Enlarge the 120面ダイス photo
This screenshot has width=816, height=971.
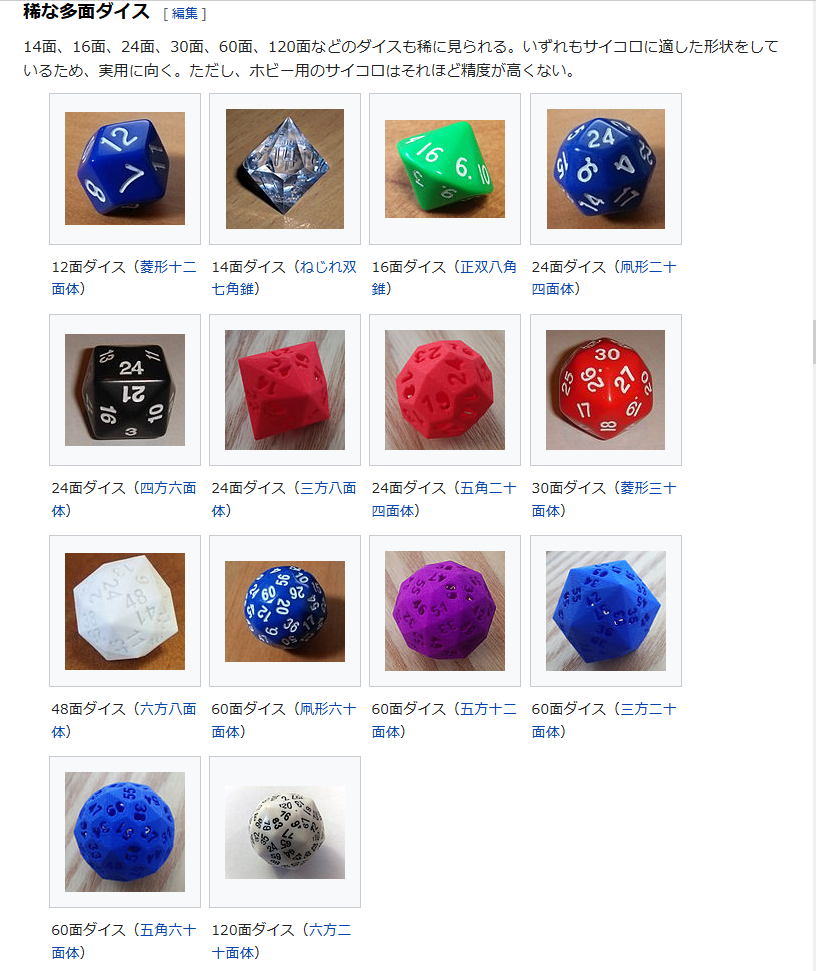coord(285,831)
